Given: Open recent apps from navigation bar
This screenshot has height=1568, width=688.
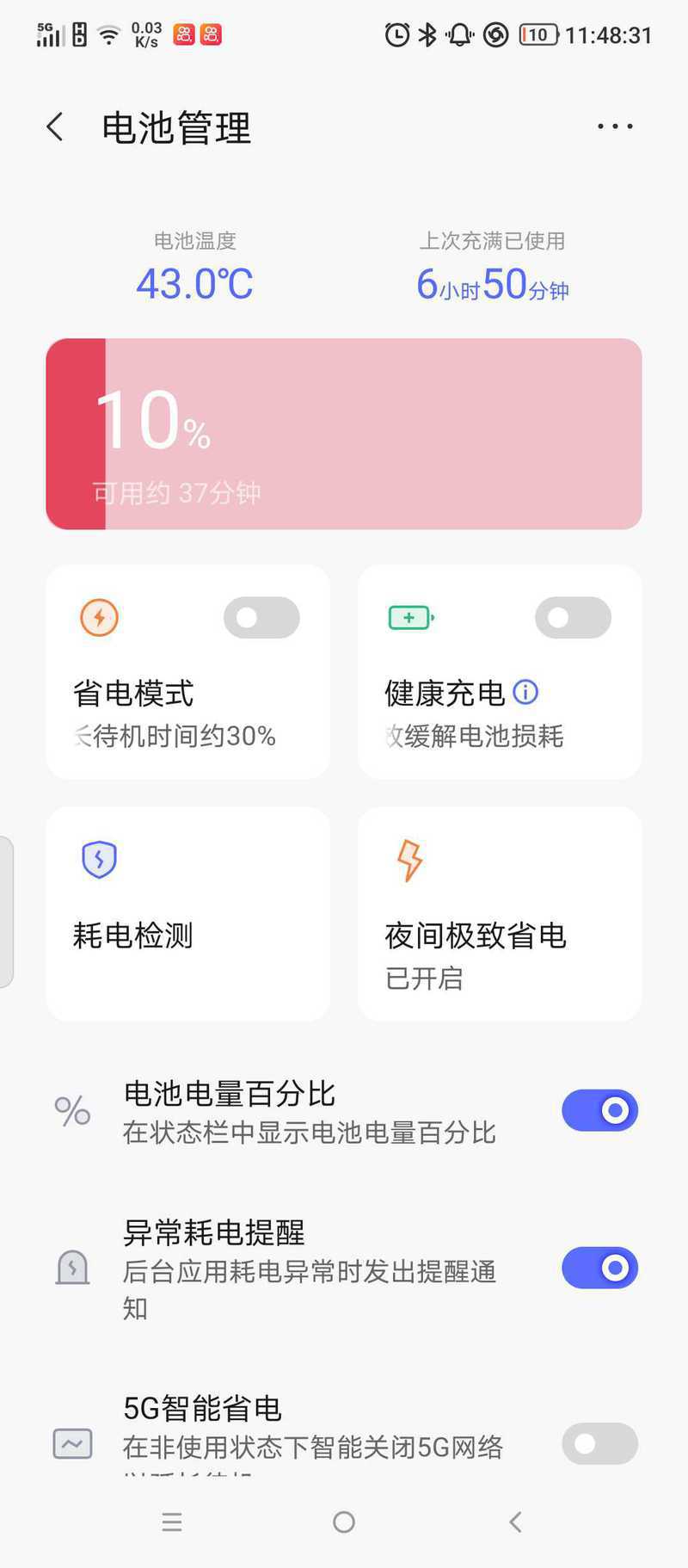Looking at the screenshot, I should click(x=172, y=1522).
